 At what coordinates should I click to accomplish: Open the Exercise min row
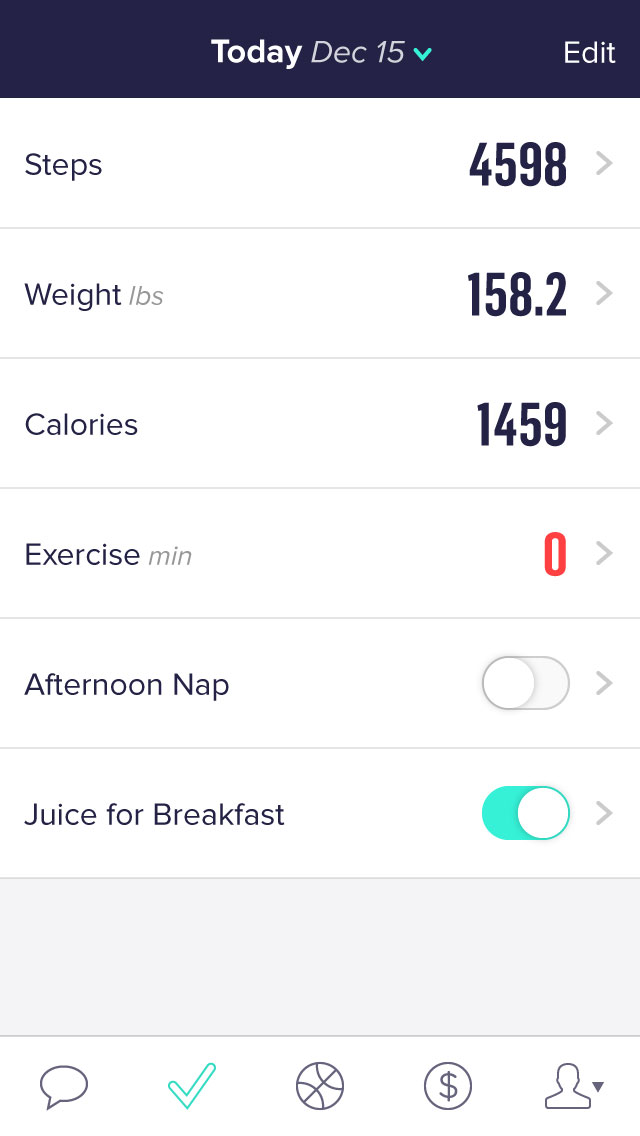(320, 554)
